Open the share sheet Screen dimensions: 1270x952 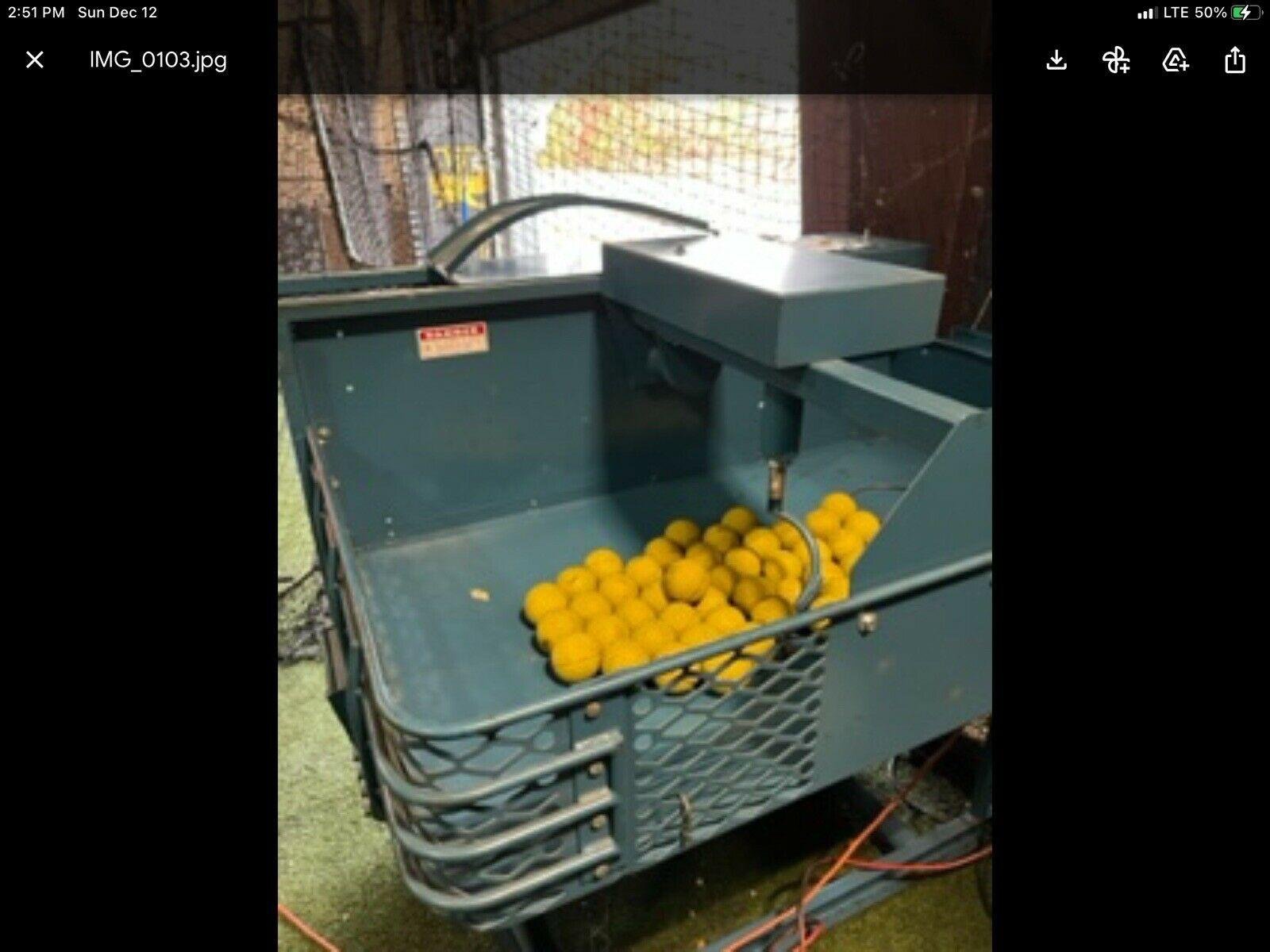click(x=1234, y=60)
